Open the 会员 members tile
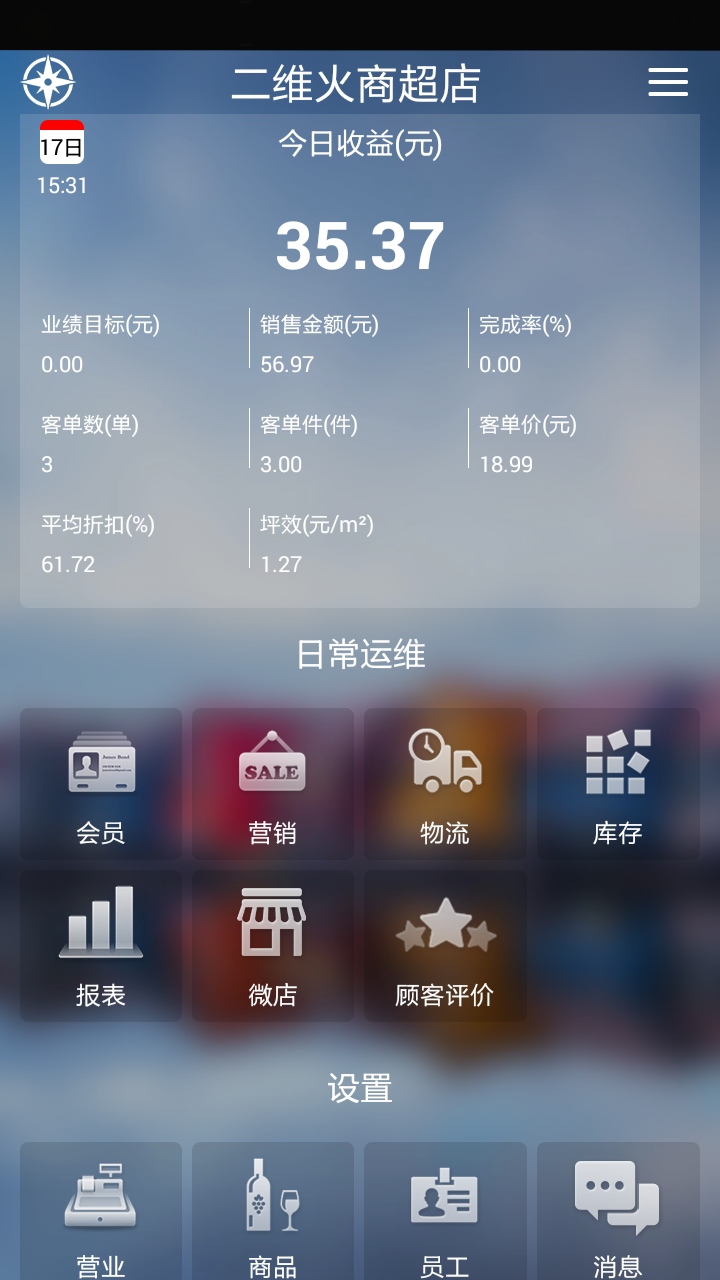This screenshot has height=1280, width=720. click(101, 784)
